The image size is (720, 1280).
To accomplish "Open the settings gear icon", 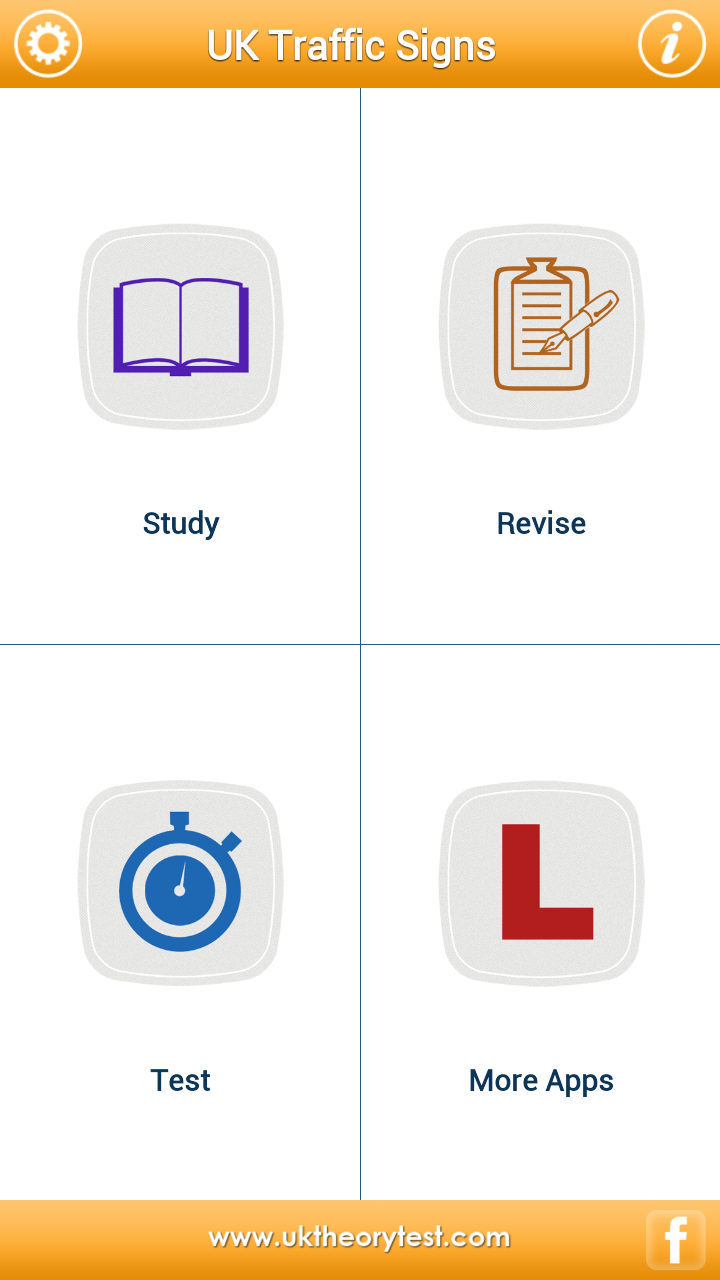I will [x=48, y=44].
